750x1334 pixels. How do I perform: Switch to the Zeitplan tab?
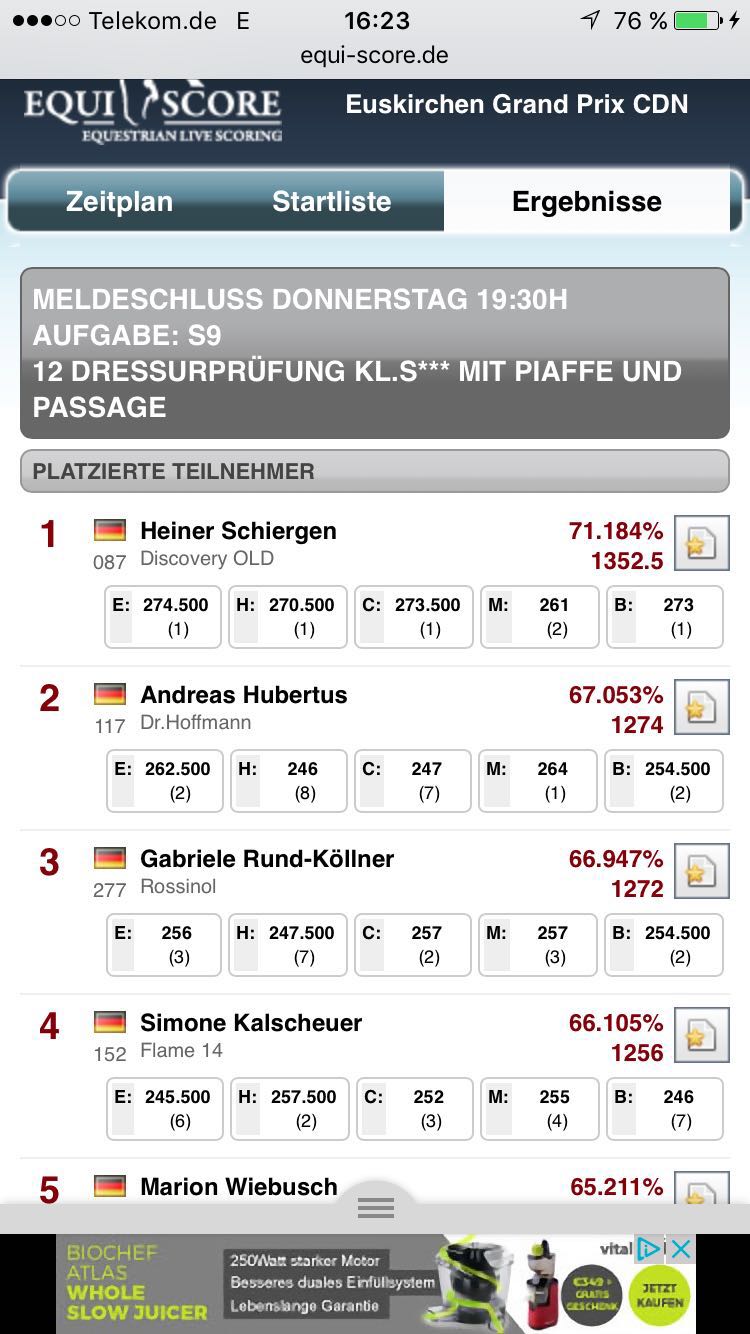tap(119, 201)
